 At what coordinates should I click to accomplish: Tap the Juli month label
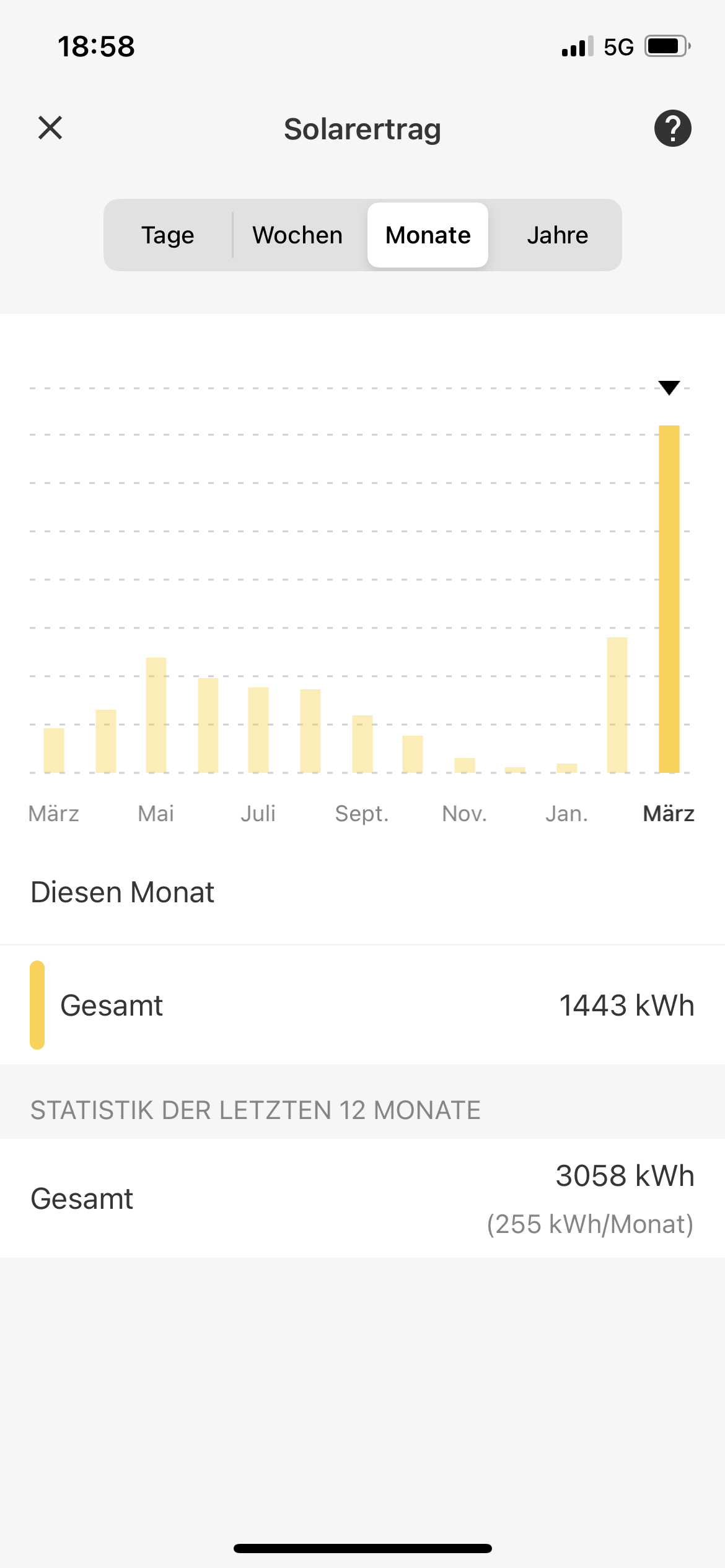258,813
